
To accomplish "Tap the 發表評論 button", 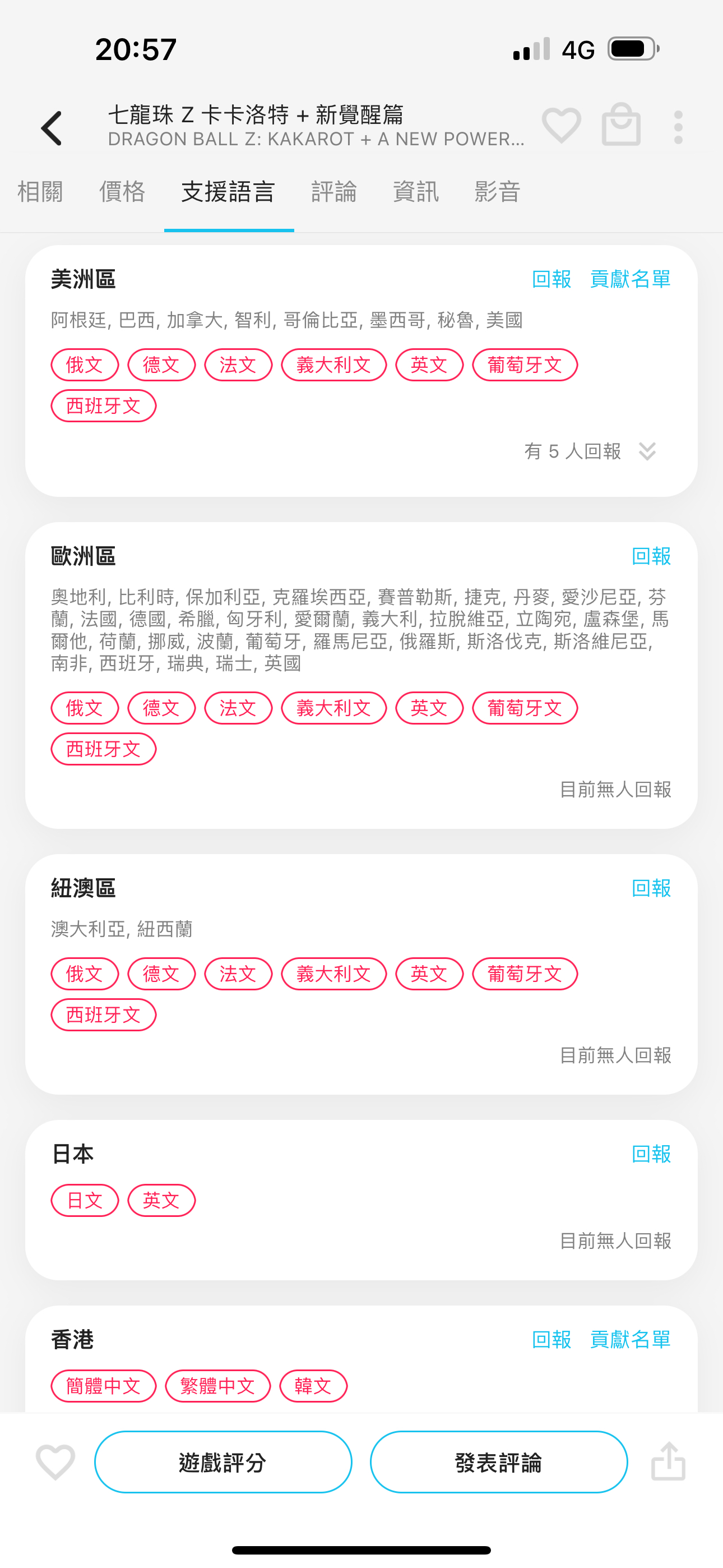I will pos(499,1462).
